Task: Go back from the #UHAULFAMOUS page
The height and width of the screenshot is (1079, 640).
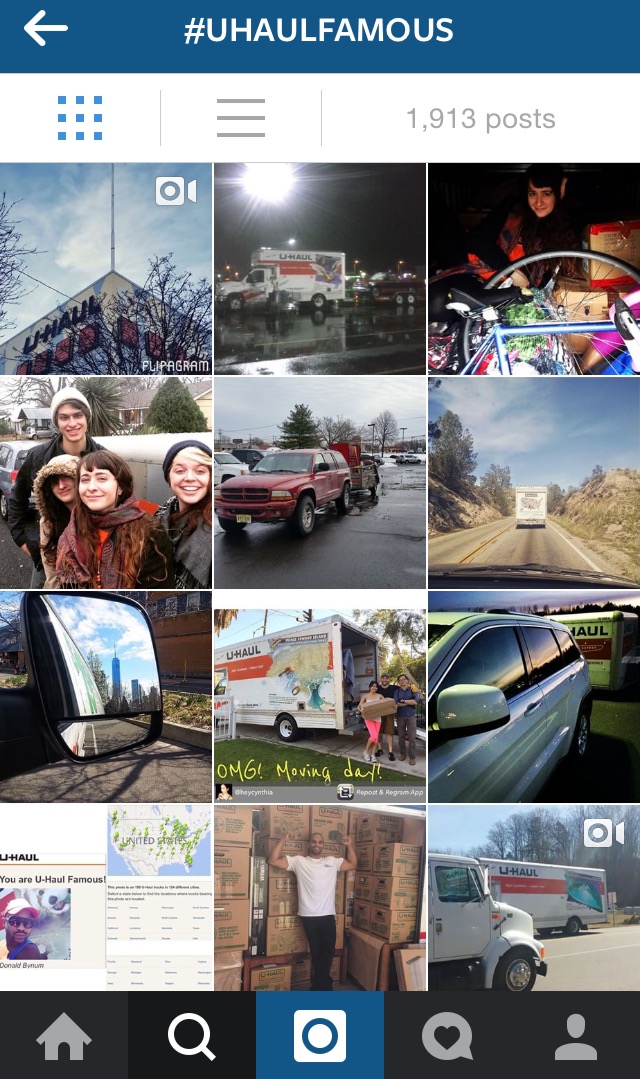Action: 45,29
